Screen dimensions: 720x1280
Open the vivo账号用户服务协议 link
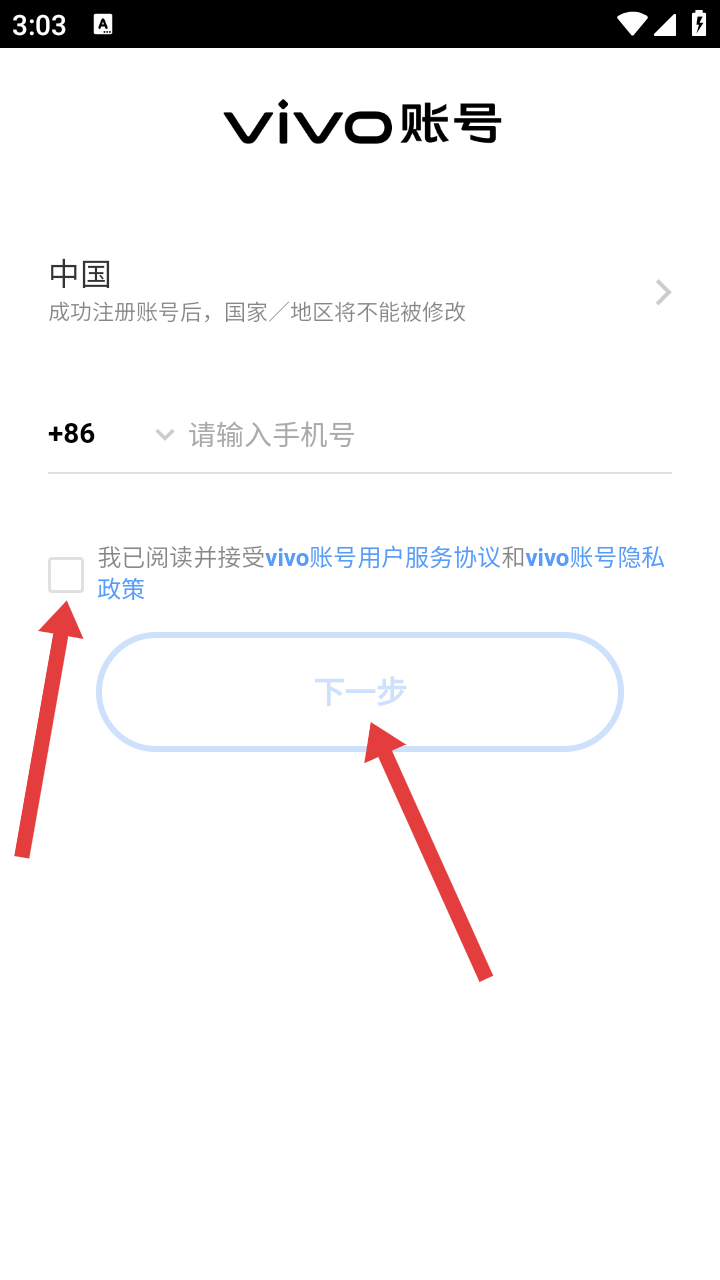click(x=383, y=557)
